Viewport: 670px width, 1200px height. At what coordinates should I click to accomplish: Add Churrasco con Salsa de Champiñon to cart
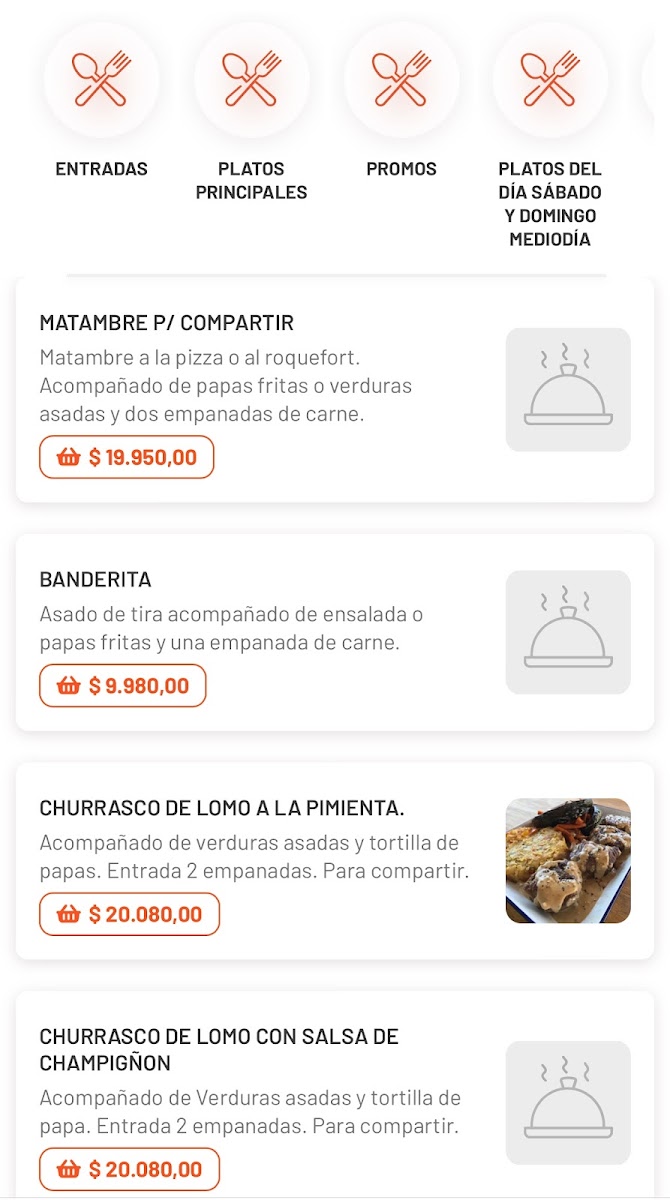coord(129,1169)
